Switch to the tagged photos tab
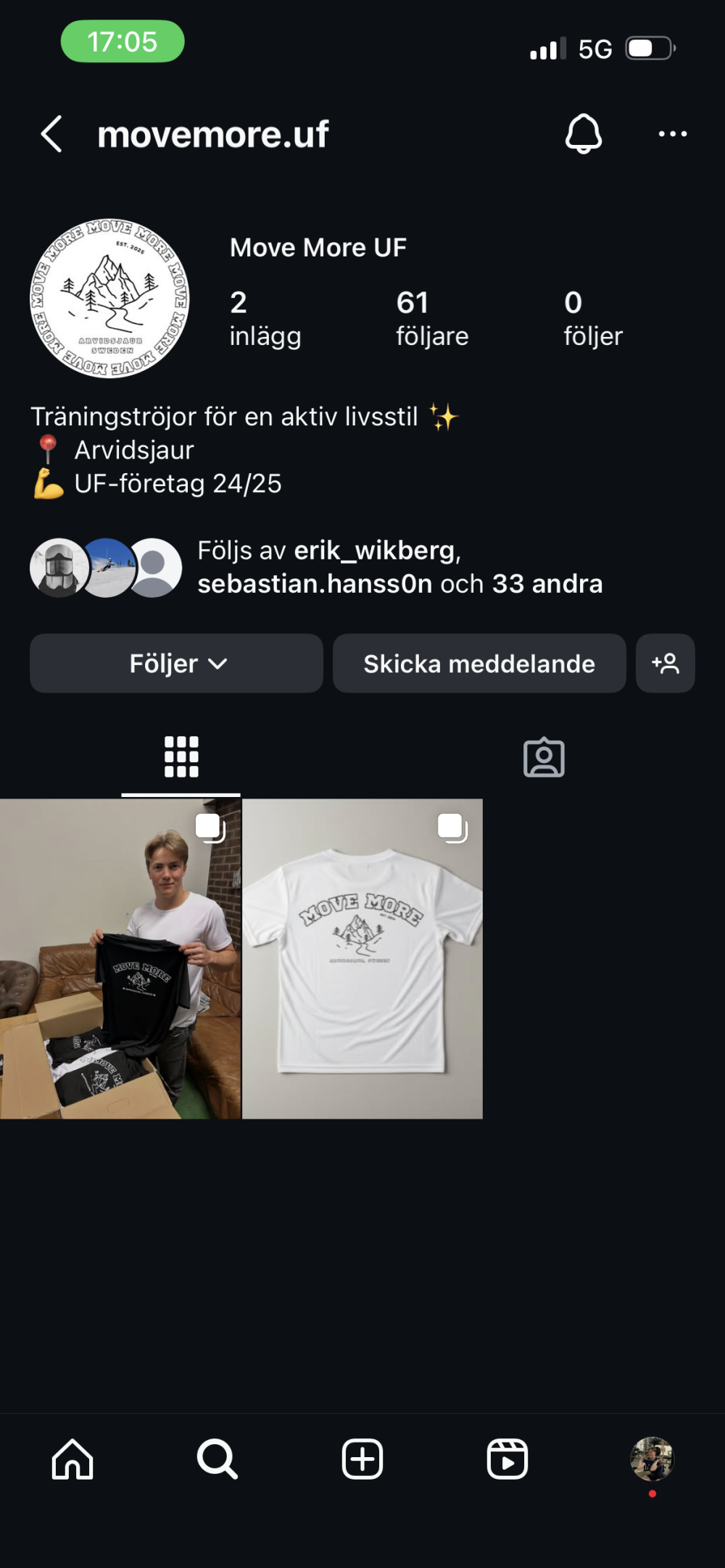This screenshot has height=1568, width=725. (544, 758)
